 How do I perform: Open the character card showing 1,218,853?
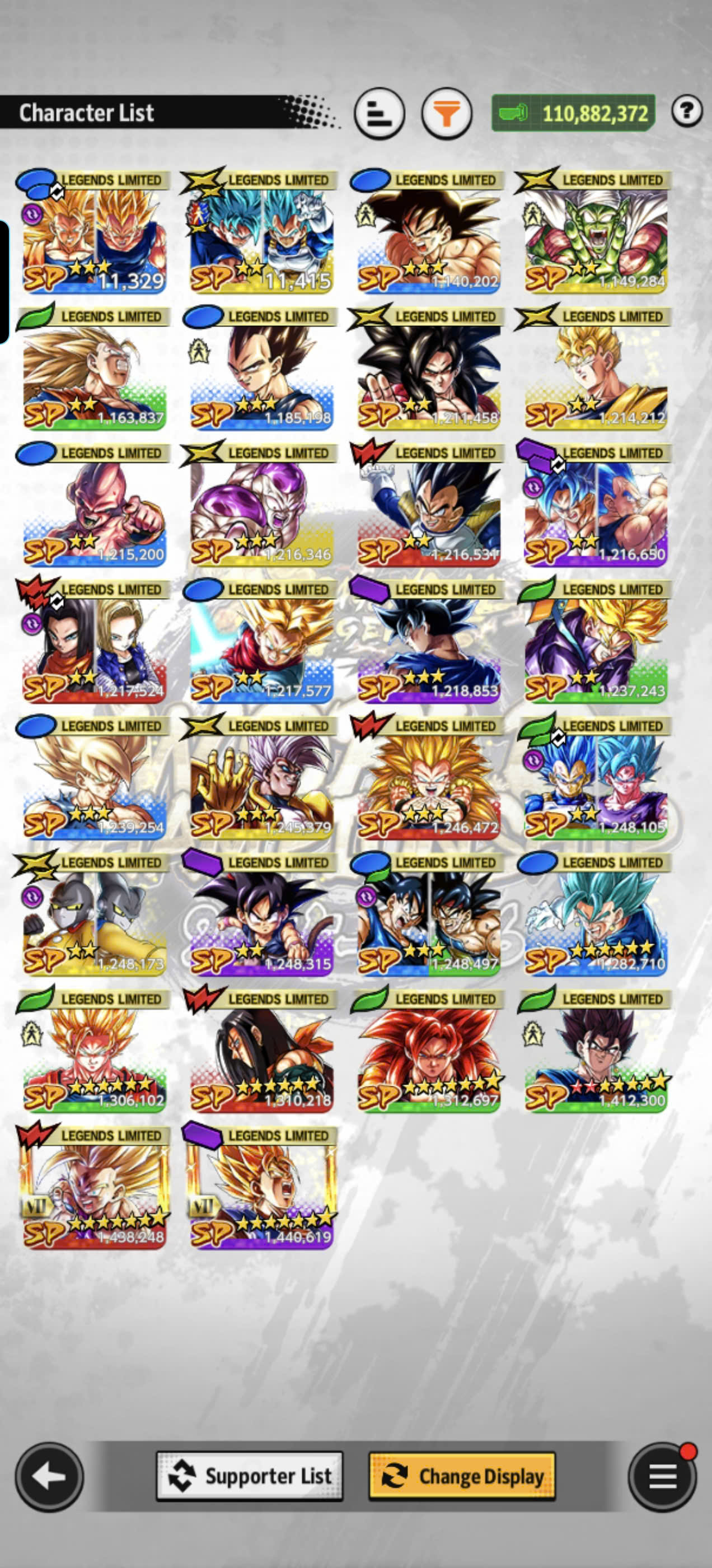pos(428,642)
